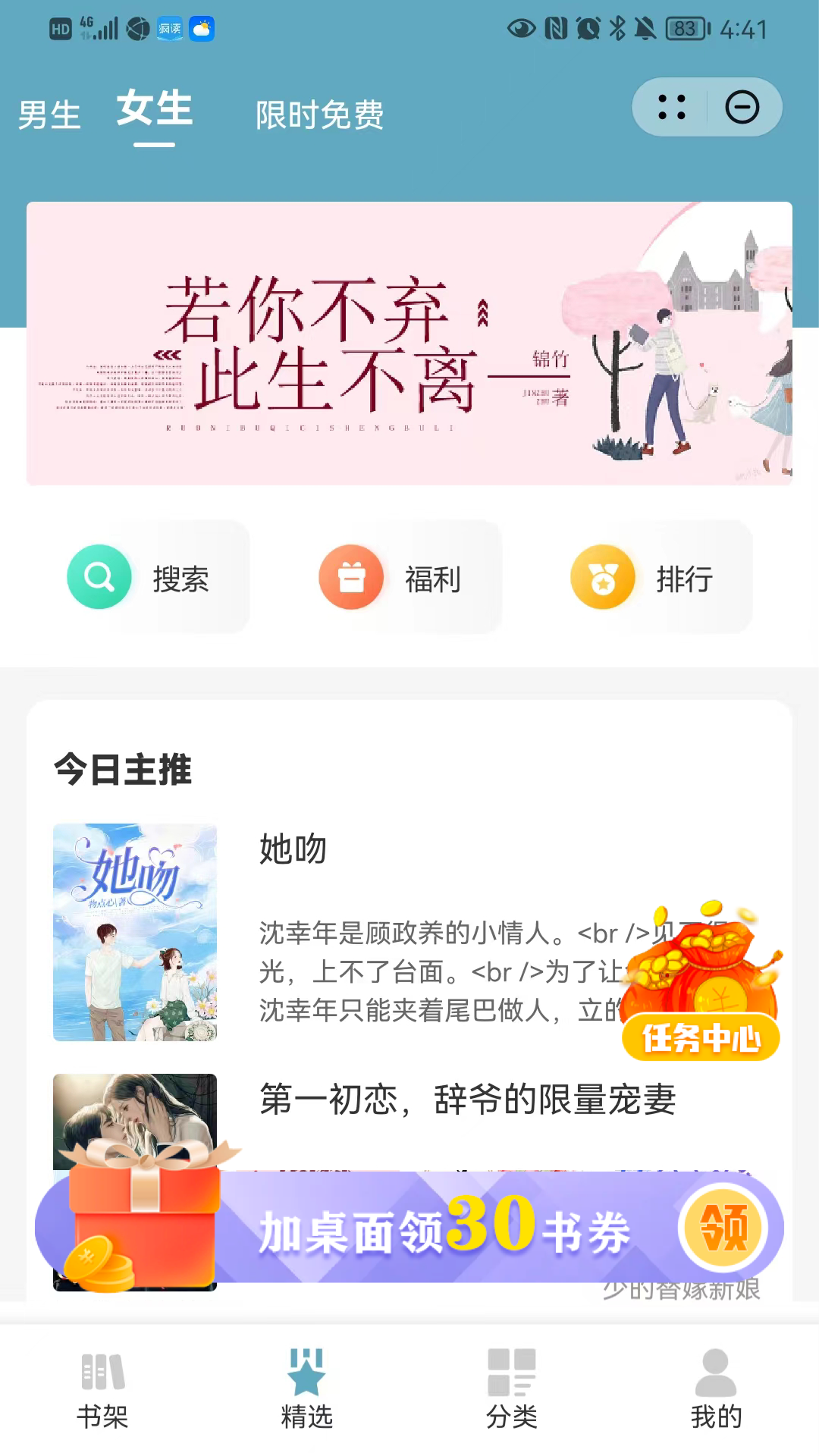Tap the 领 button on book voucher banner
The width and height of the screenshot is (819, 1456).
tap(726, 1227)
